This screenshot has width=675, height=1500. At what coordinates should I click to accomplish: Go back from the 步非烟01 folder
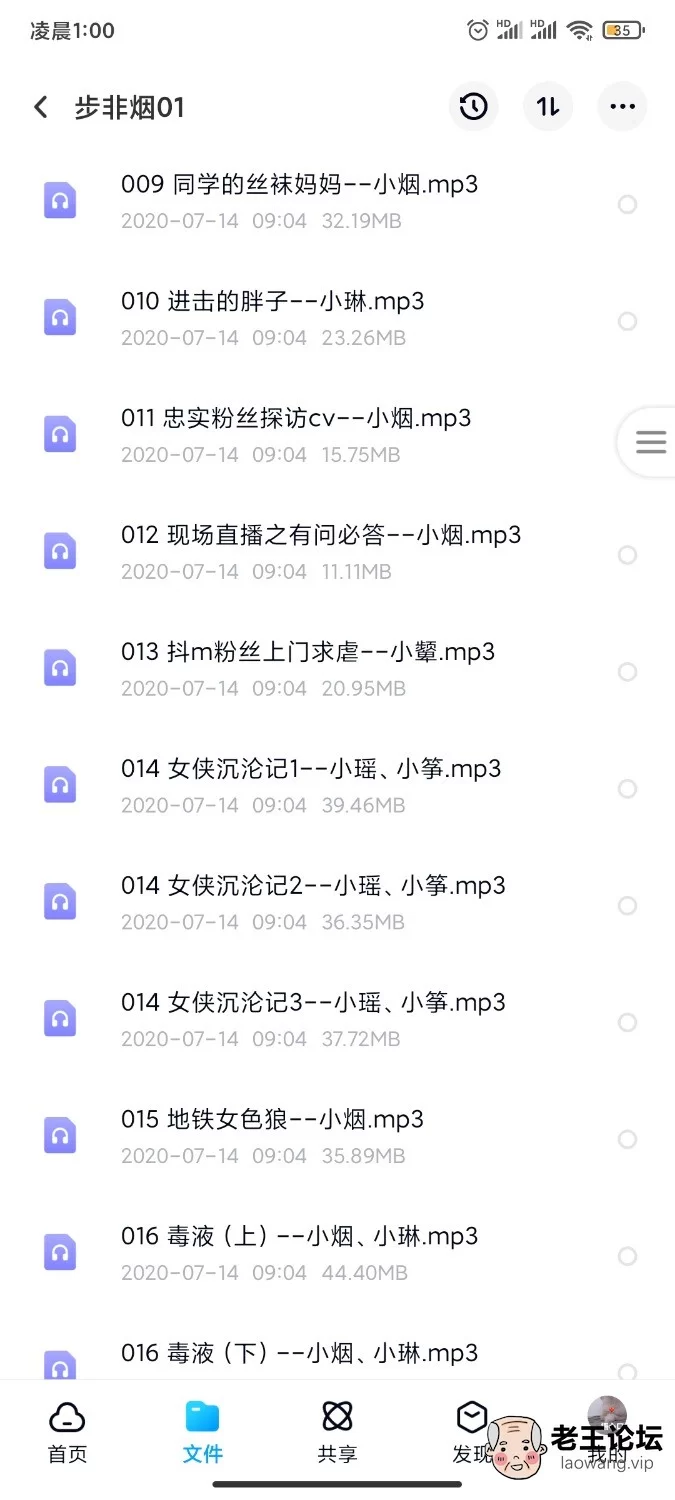click(41, 107)
